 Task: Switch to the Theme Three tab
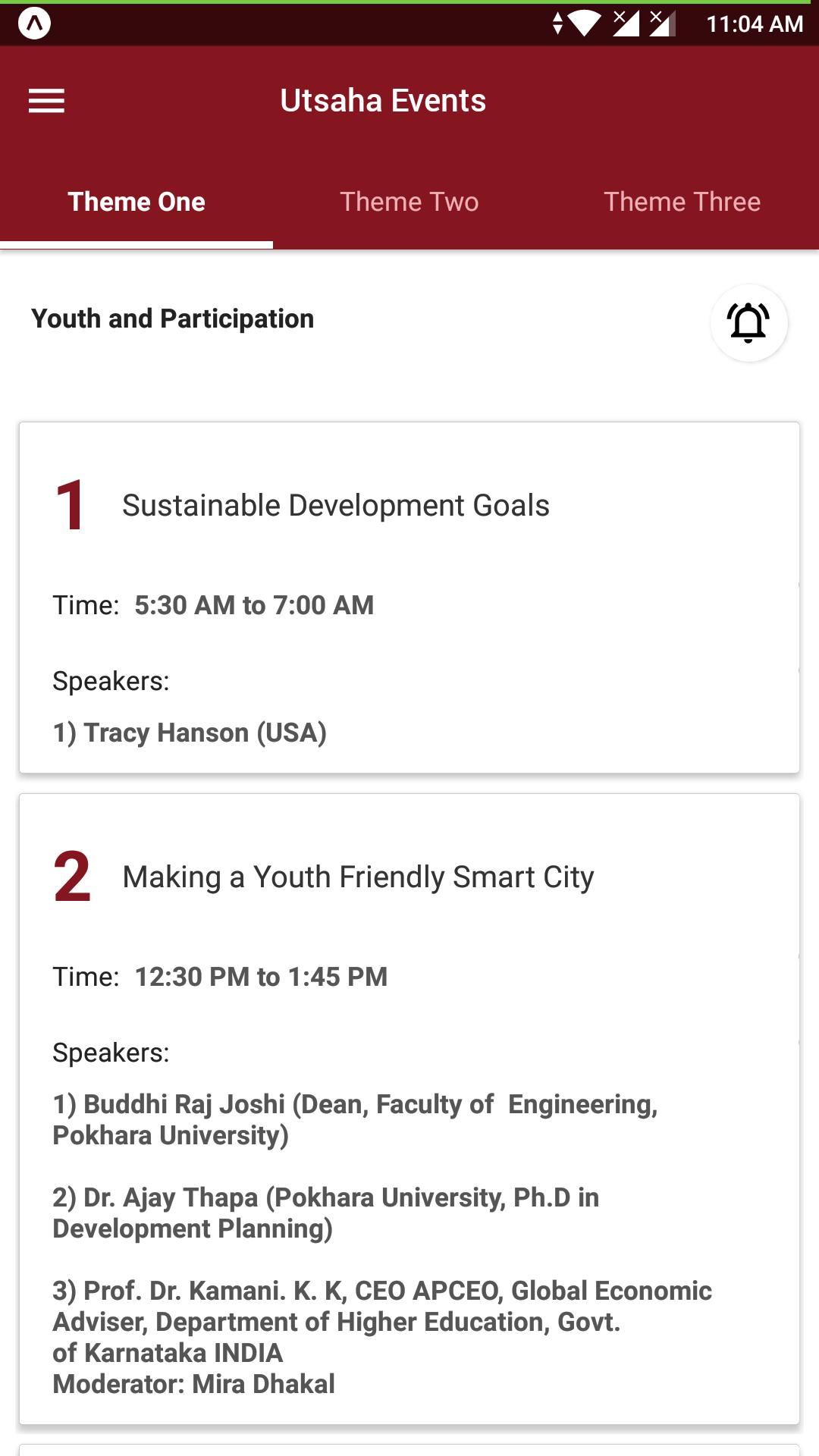point(682,202)
